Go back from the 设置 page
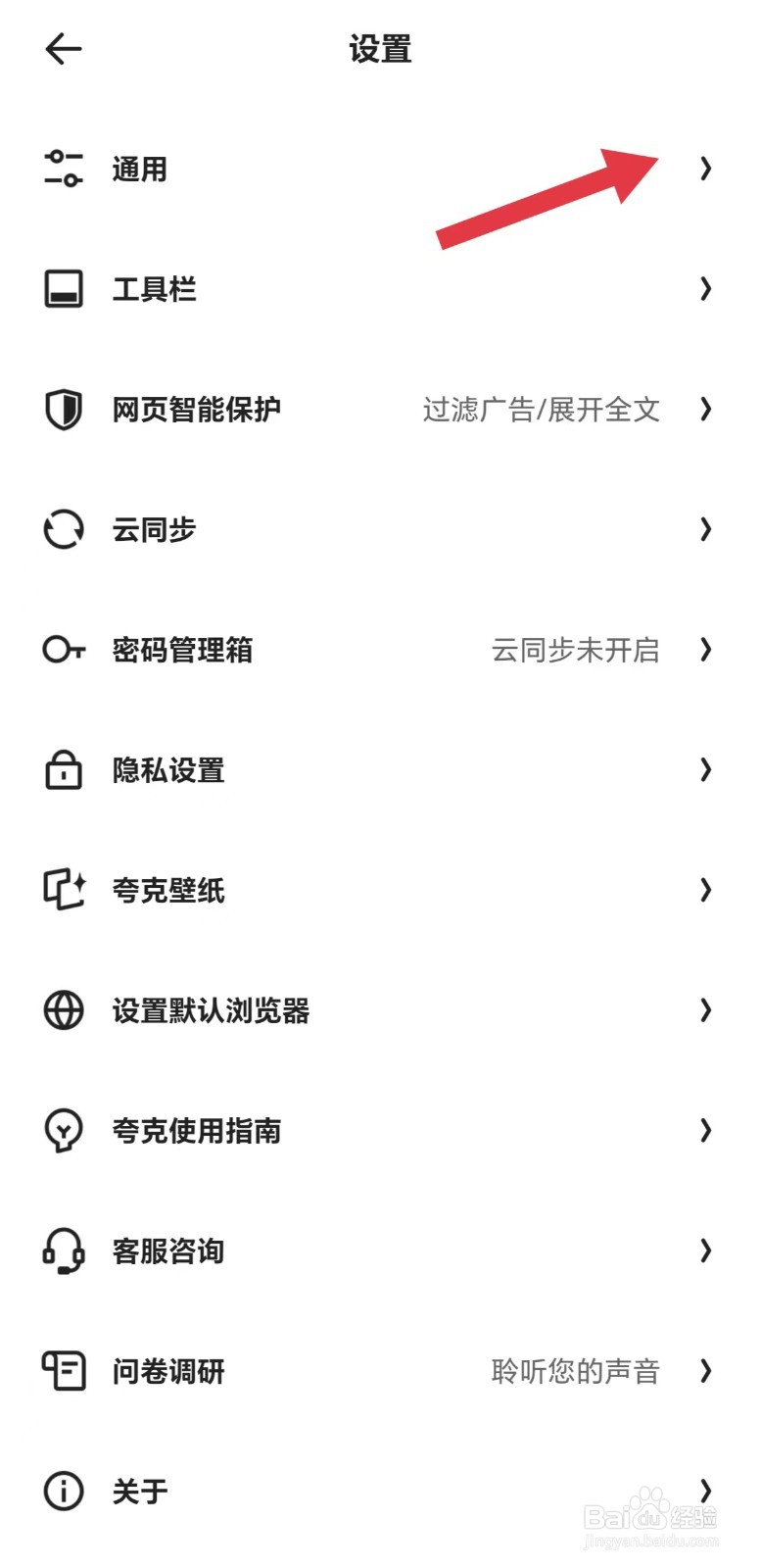The image size is (761, 1568). [64, 49]
